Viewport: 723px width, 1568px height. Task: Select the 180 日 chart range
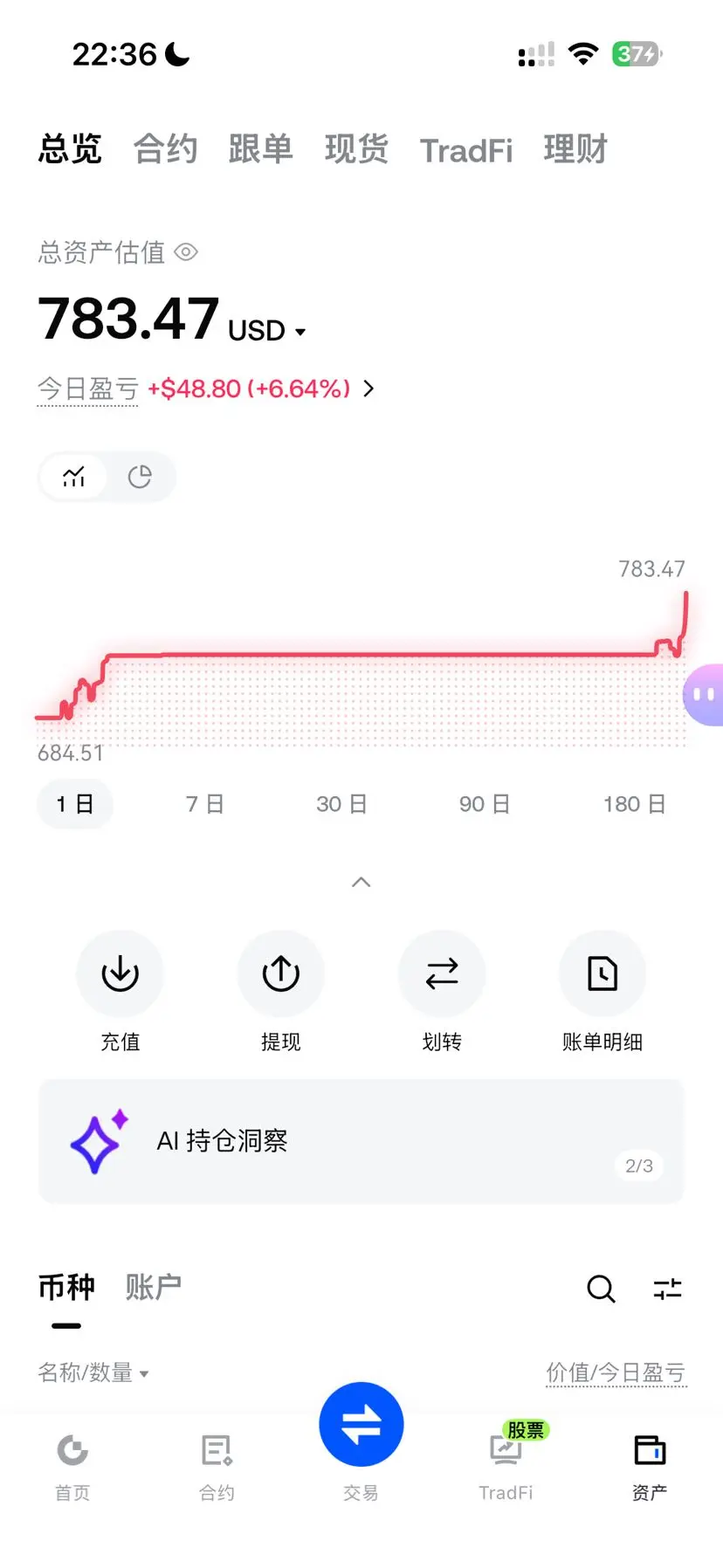click(635, 804)
